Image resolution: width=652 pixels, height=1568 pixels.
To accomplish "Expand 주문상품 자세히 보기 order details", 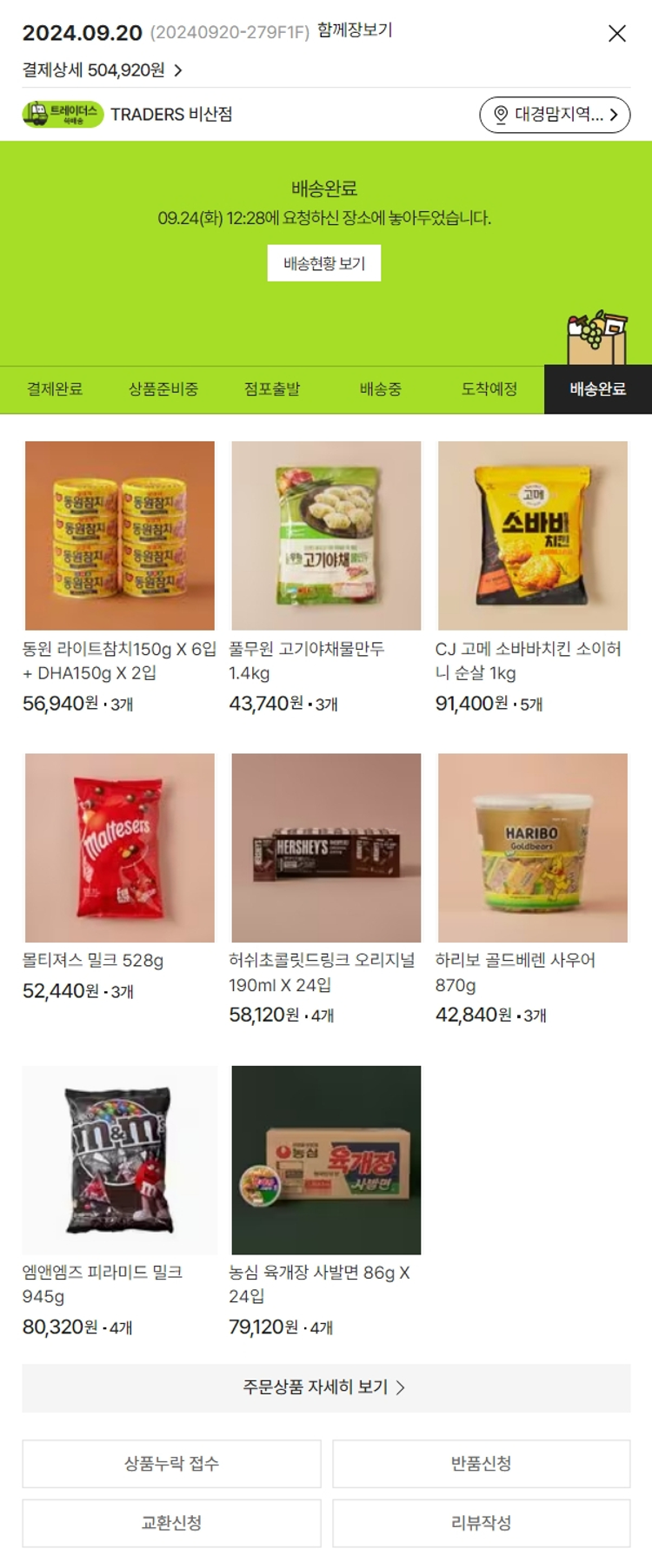I will pos(326,1387).
